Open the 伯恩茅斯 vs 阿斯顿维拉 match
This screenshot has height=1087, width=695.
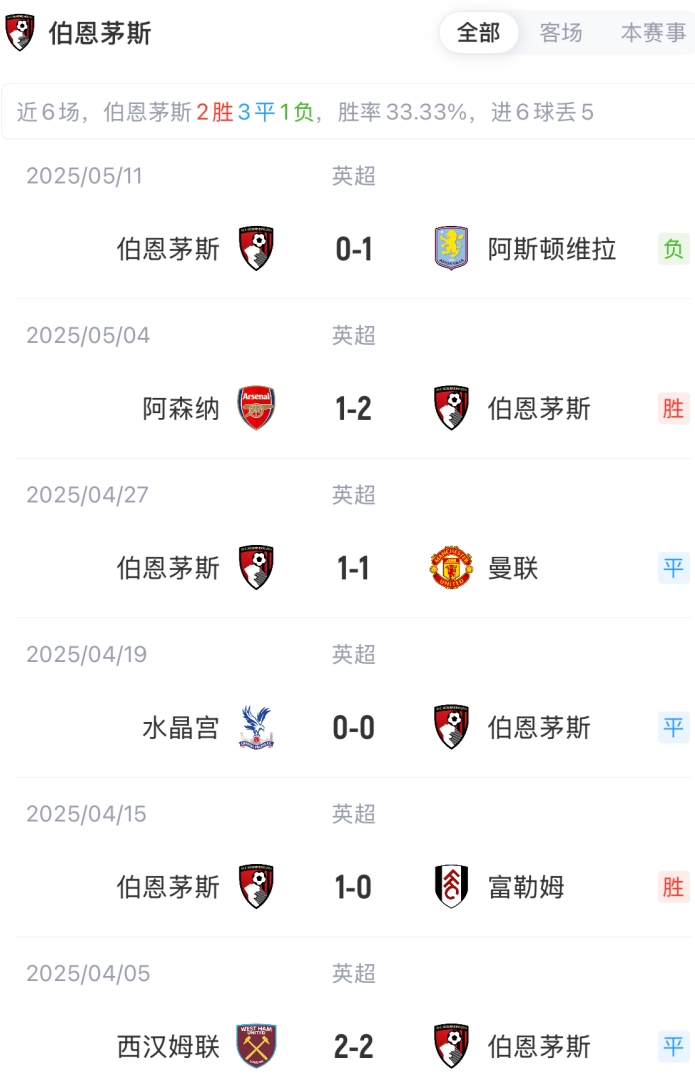coord(354,249)
